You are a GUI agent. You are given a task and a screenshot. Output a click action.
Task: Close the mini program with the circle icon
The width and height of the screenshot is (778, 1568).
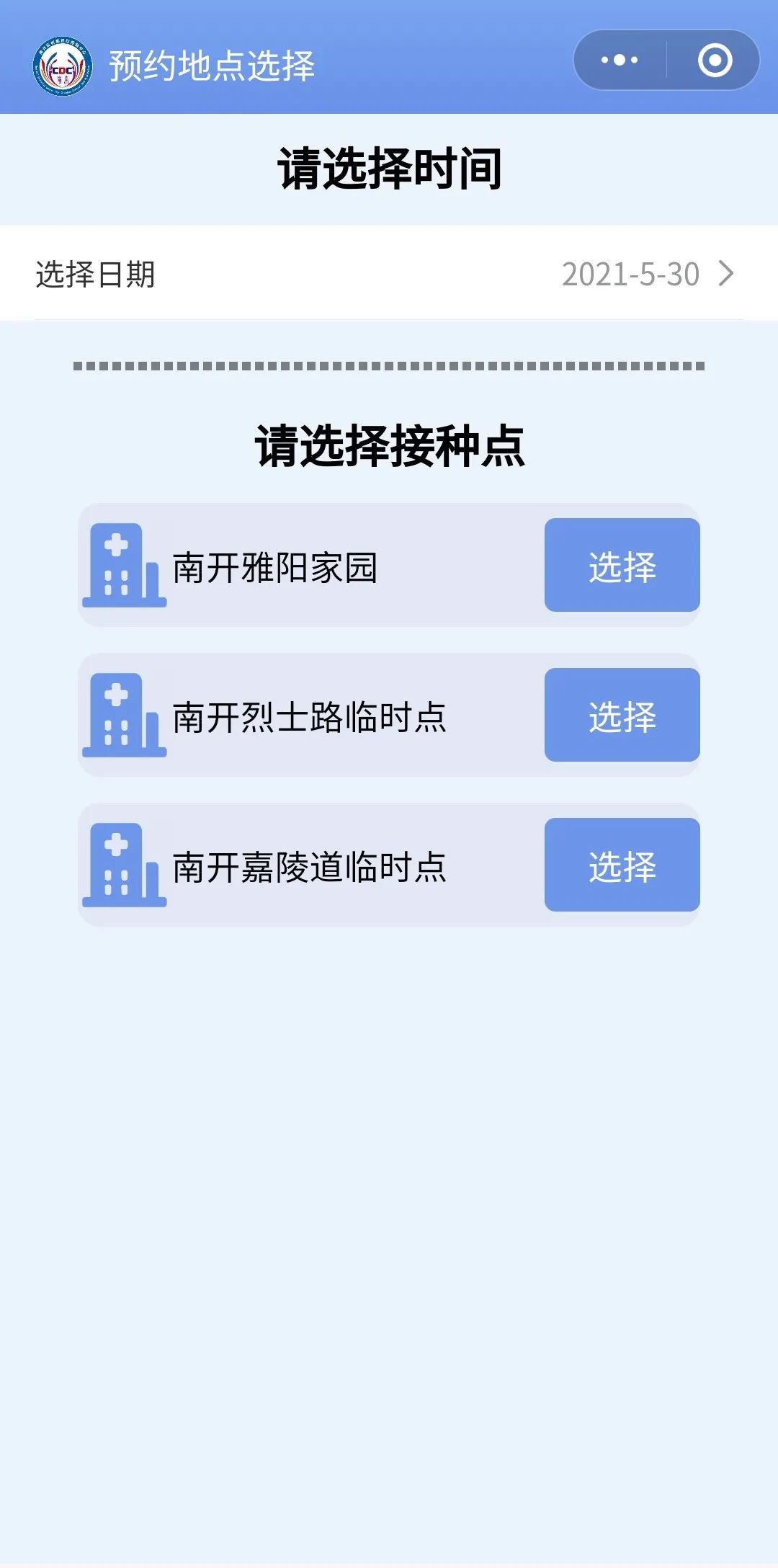[715, 61]
